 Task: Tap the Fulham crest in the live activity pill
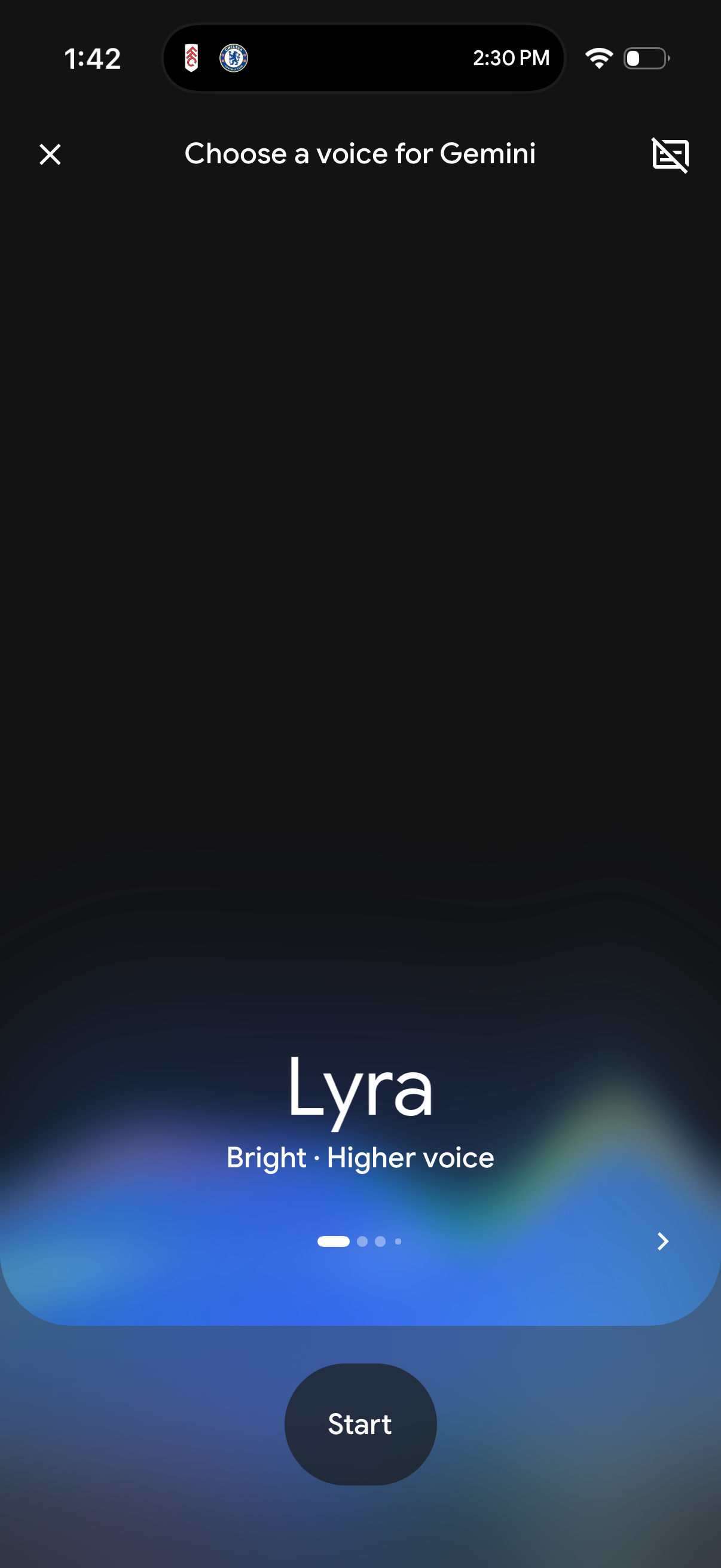click(x=193, y=57)
